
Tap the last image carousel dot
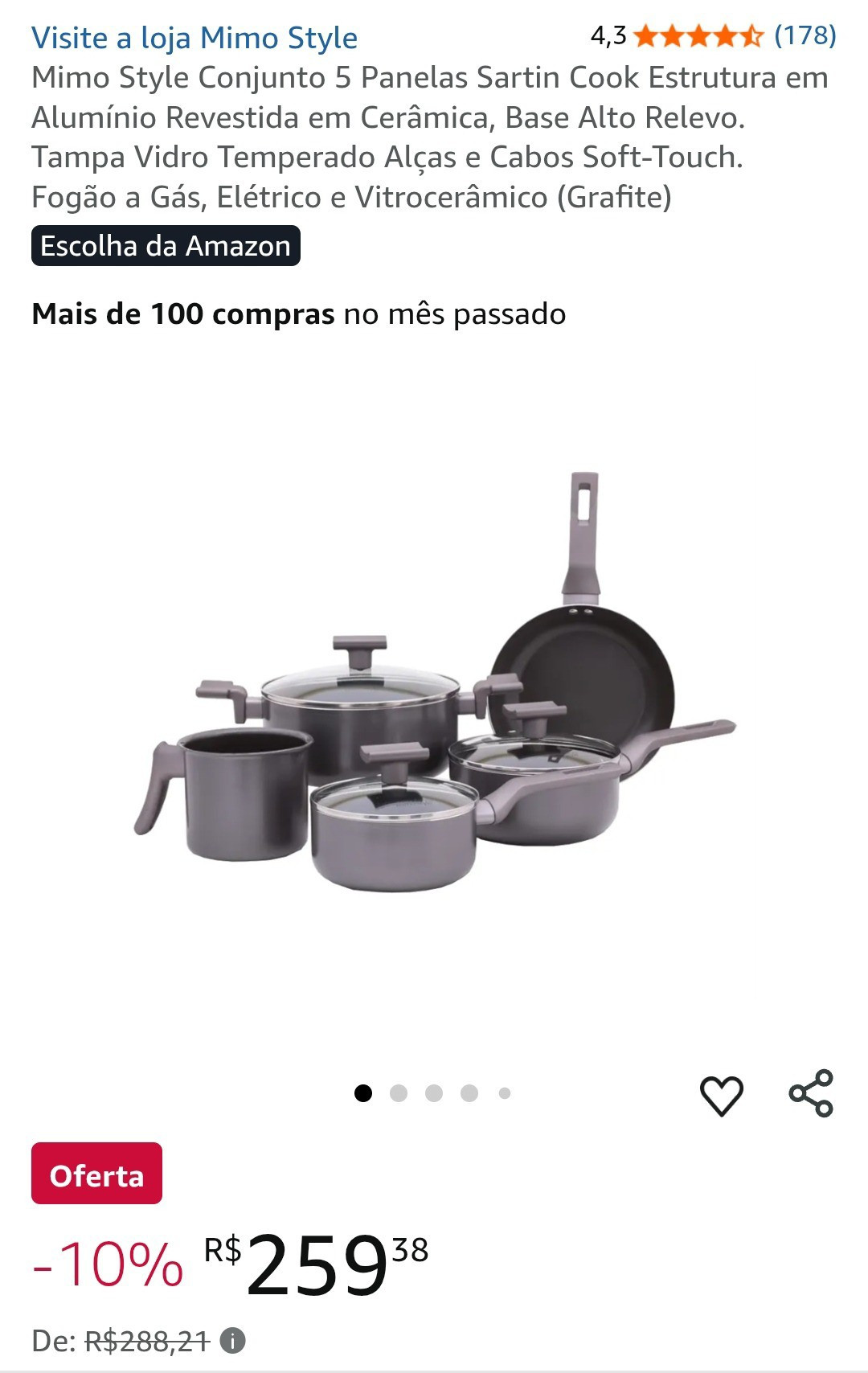503,1091
